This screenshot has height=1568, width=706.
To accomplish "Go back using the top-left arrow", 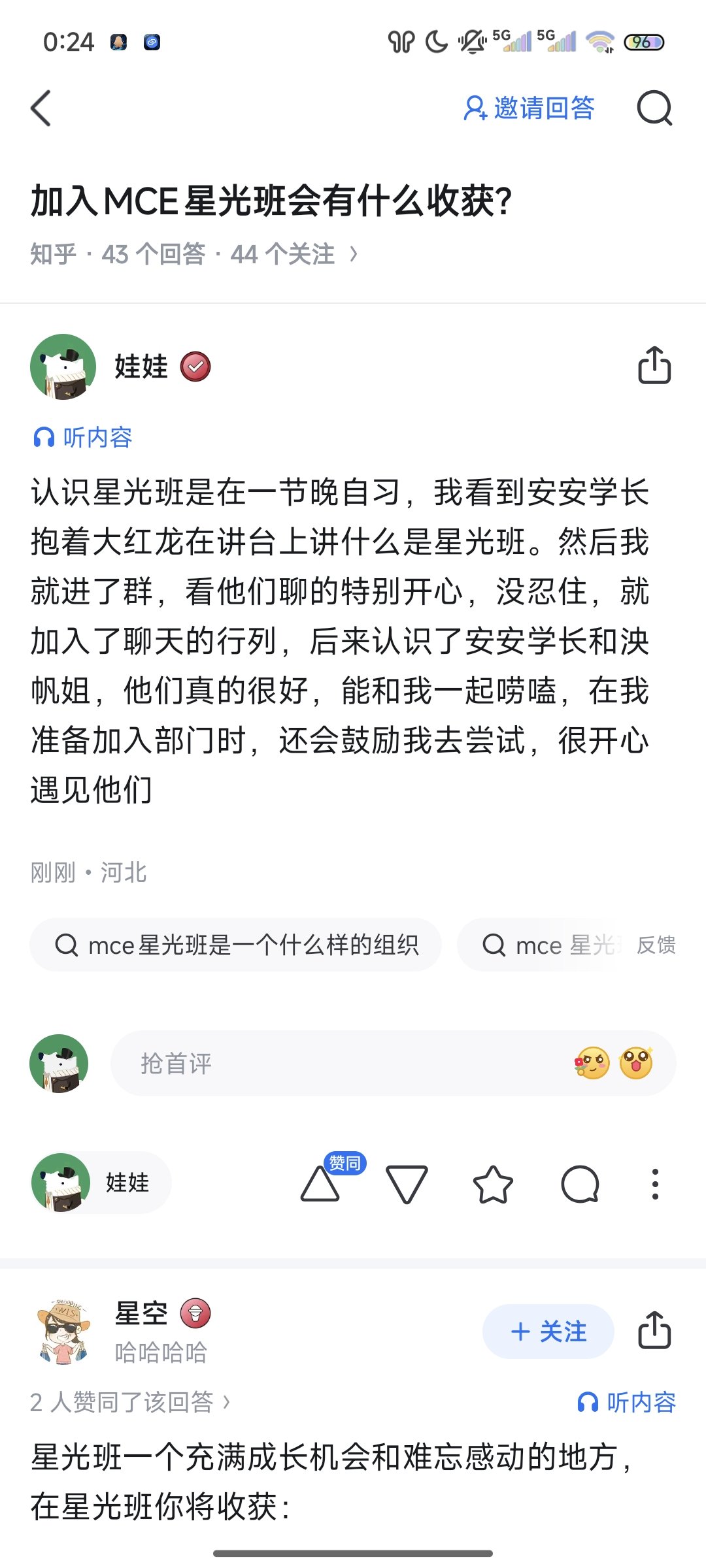I will tap(41, 108).
